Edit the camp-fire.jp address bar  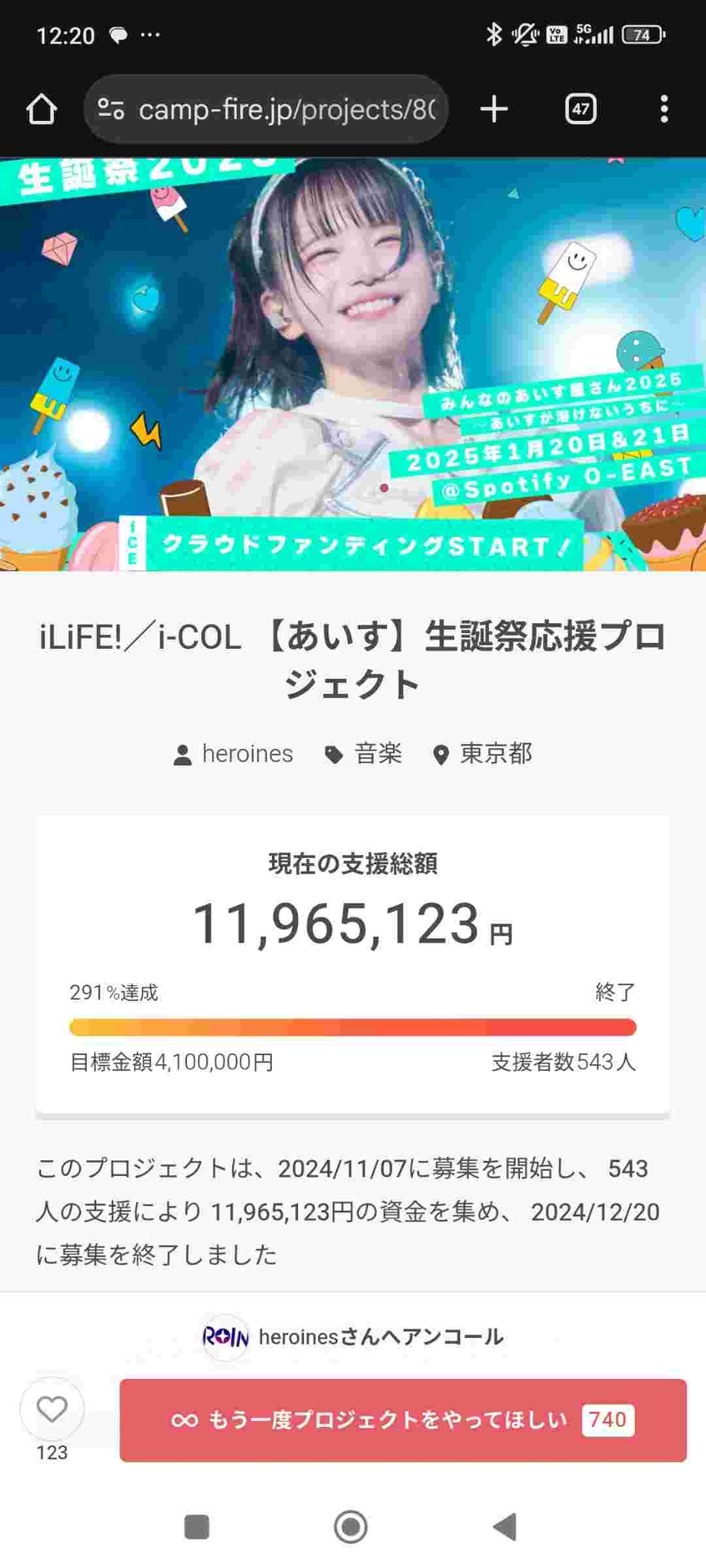pyautogui.click(x=275, y=109)
